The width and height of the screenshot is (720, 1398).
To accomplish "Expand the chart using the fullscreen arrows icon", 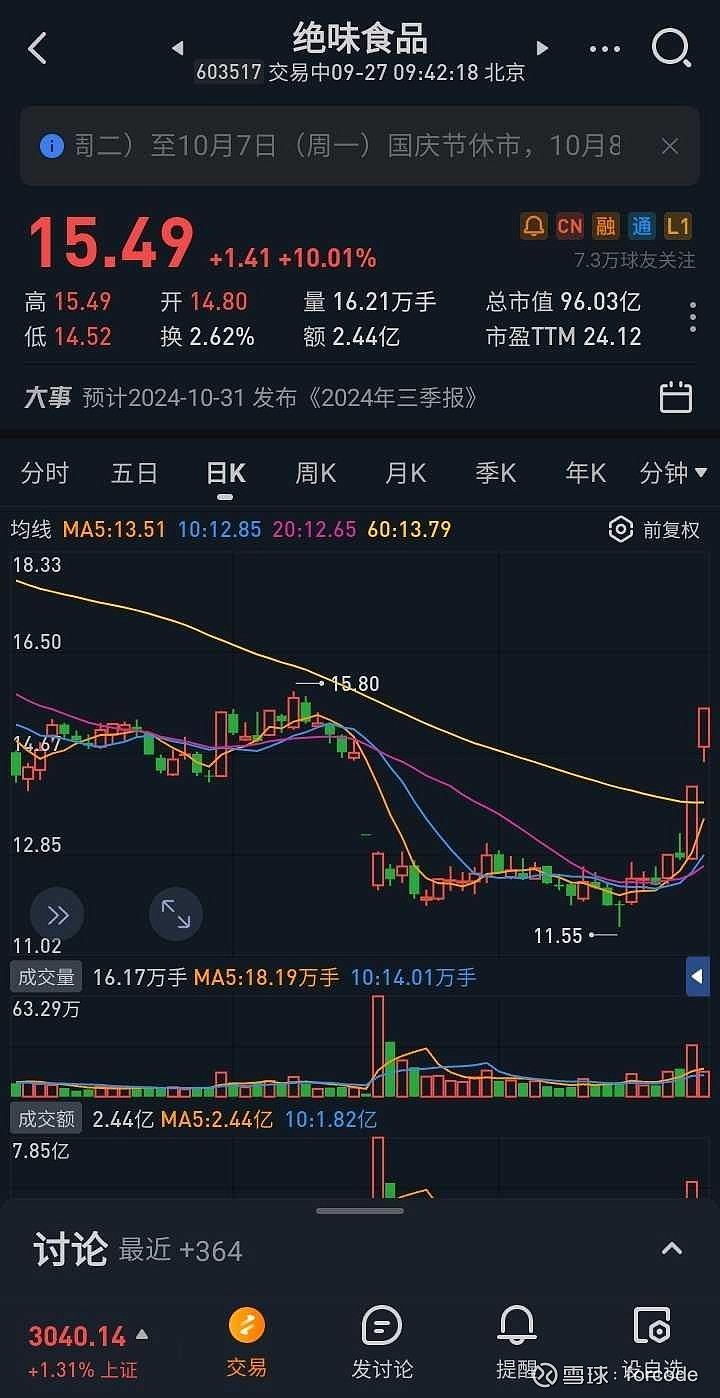I will click(176, 914).
